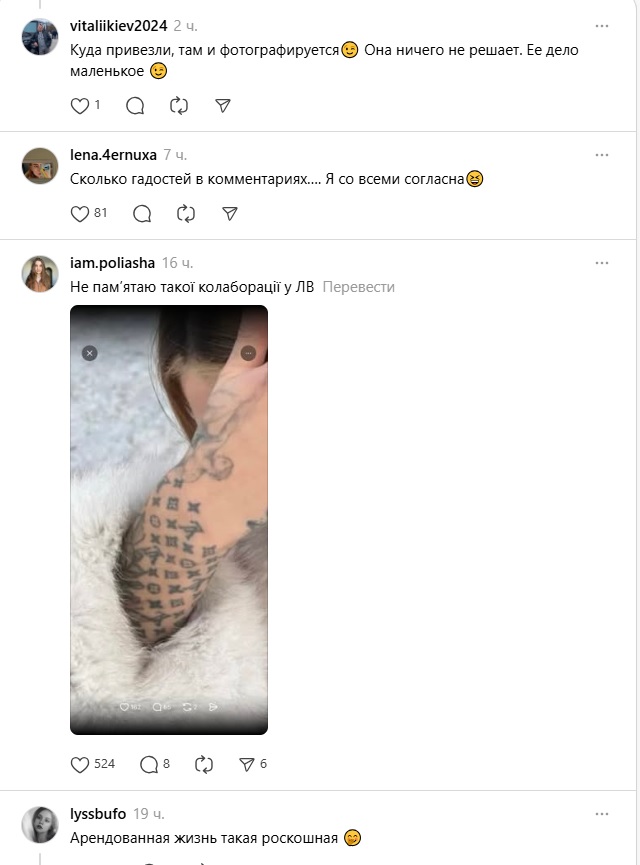
Task: Repost lena.4ernuxa's comment
Action: [x=186, y=213]
